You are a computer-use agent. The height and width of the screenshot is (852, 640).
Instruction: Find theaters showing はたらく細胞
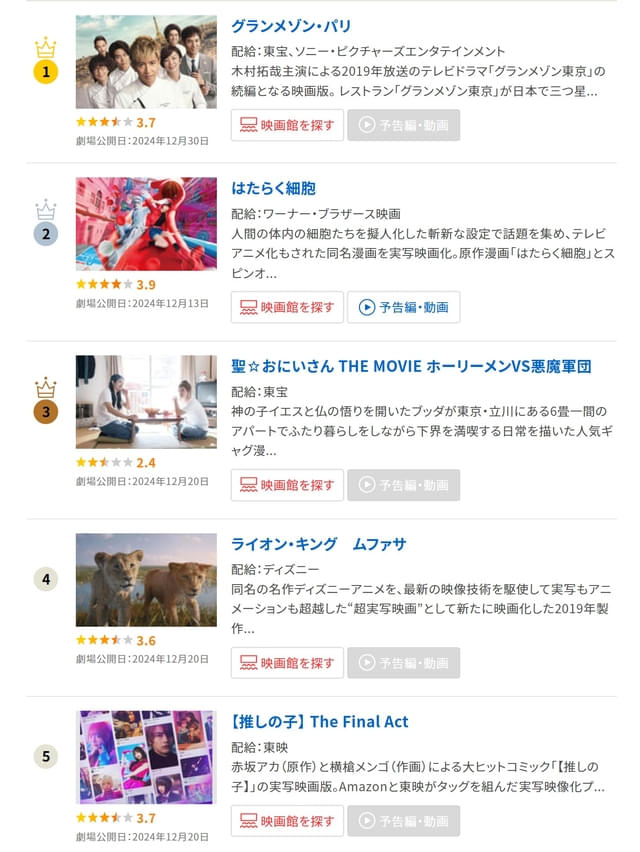287,307
